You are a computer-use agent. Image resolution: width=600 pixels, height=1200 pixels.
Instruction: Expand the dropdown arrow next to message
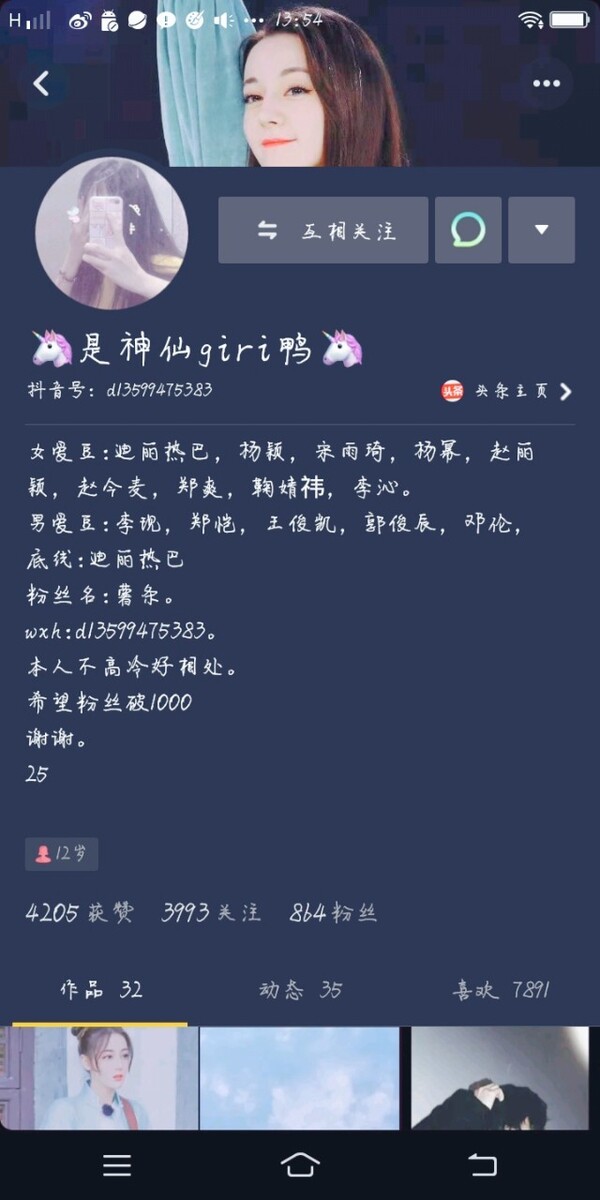pos(541,230)
